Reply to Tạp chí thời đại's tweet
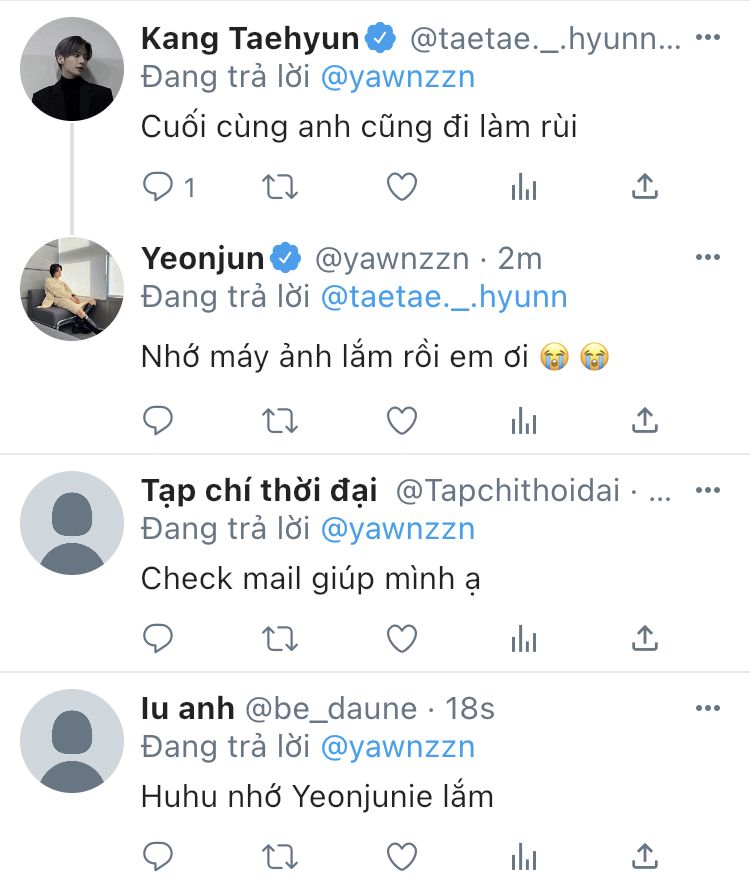 (159, 637)
